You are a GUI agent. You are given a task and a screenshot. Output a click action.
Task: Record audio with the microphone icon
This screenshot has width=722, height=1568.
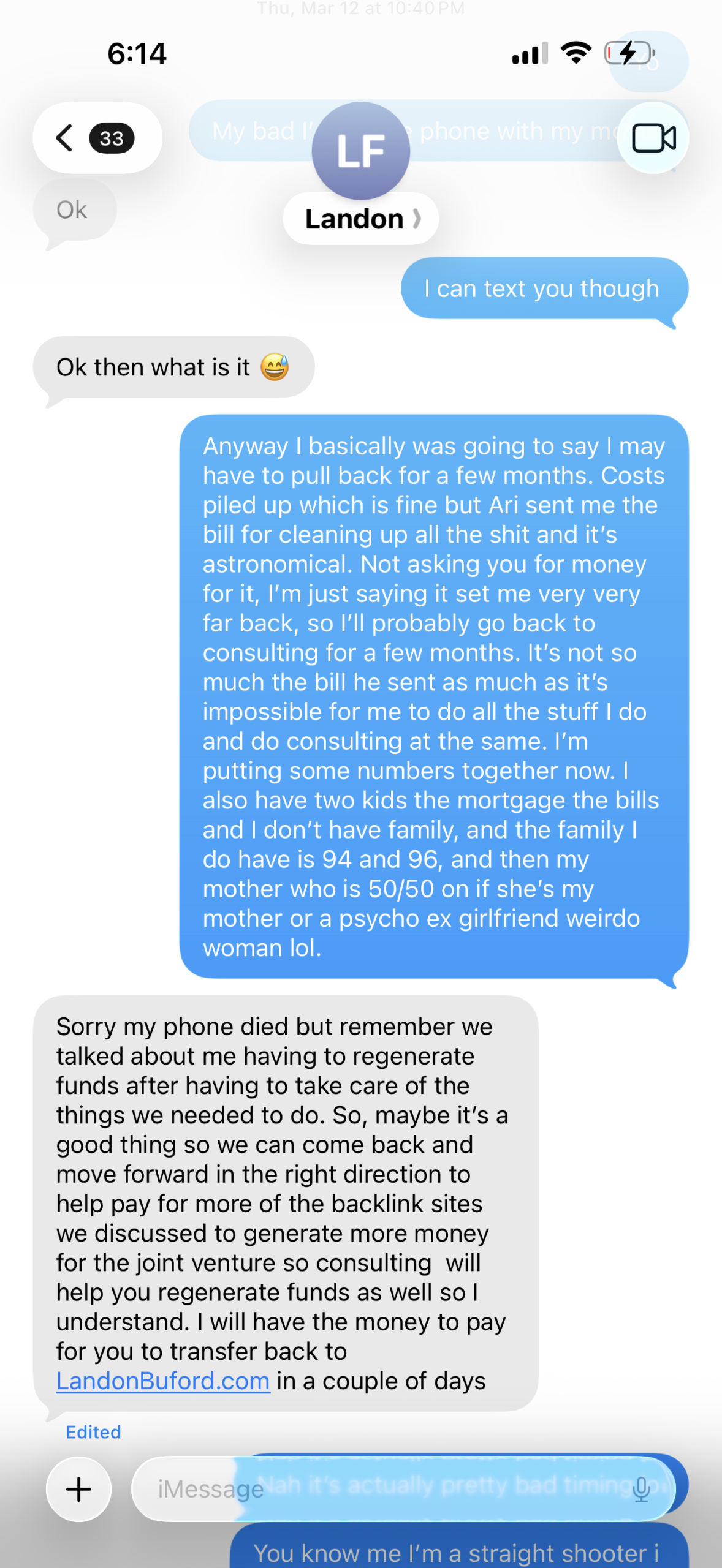pos(641,1489)
